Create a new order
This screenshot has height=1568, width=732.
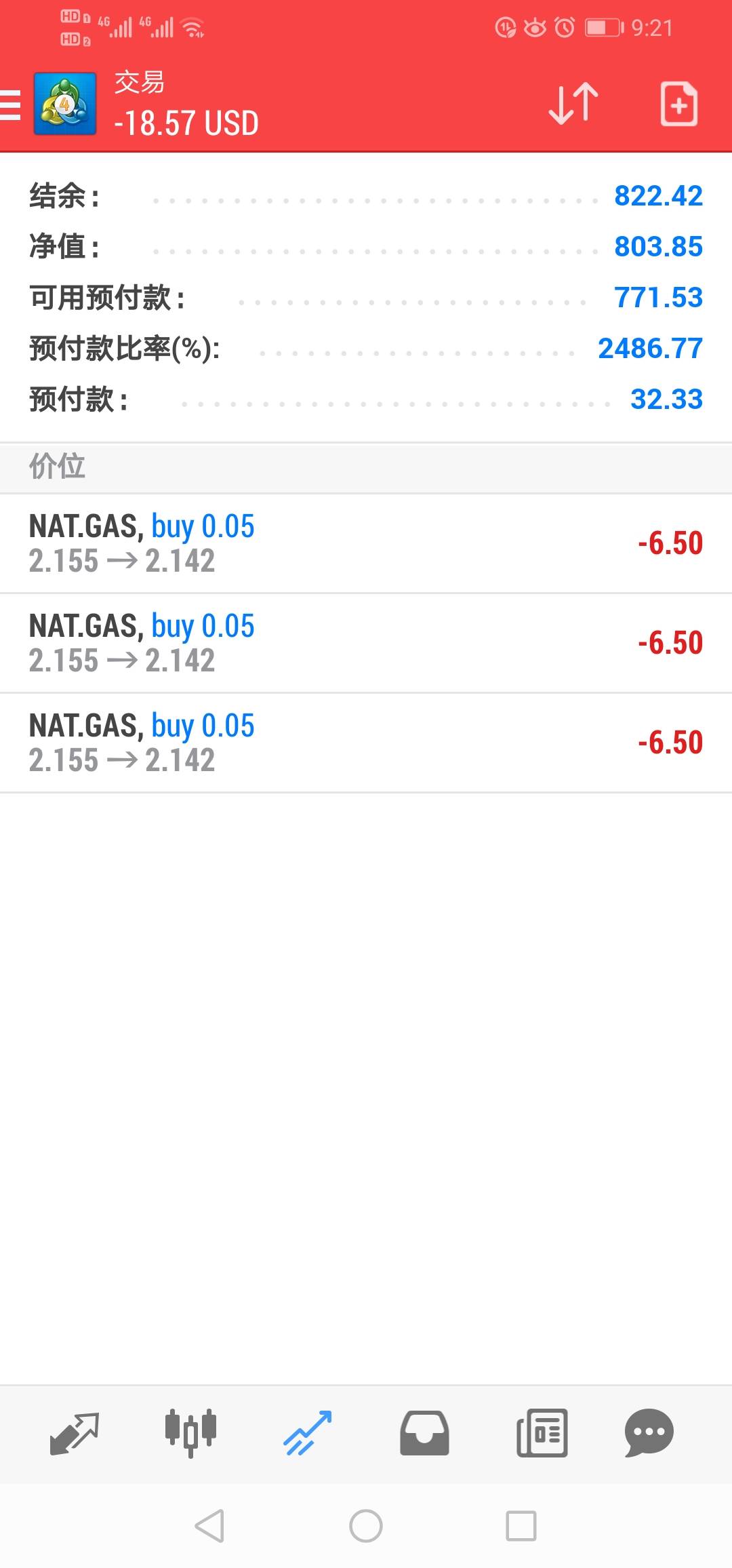point(678,104)
